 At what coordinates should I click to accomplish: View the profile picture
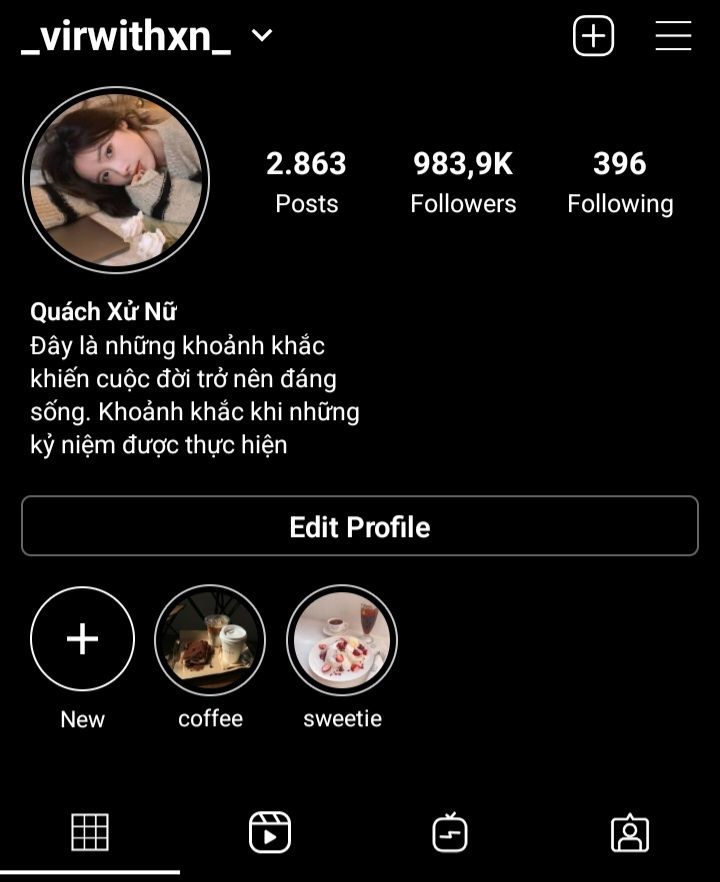pyautogui.click(x=116, y=180)
